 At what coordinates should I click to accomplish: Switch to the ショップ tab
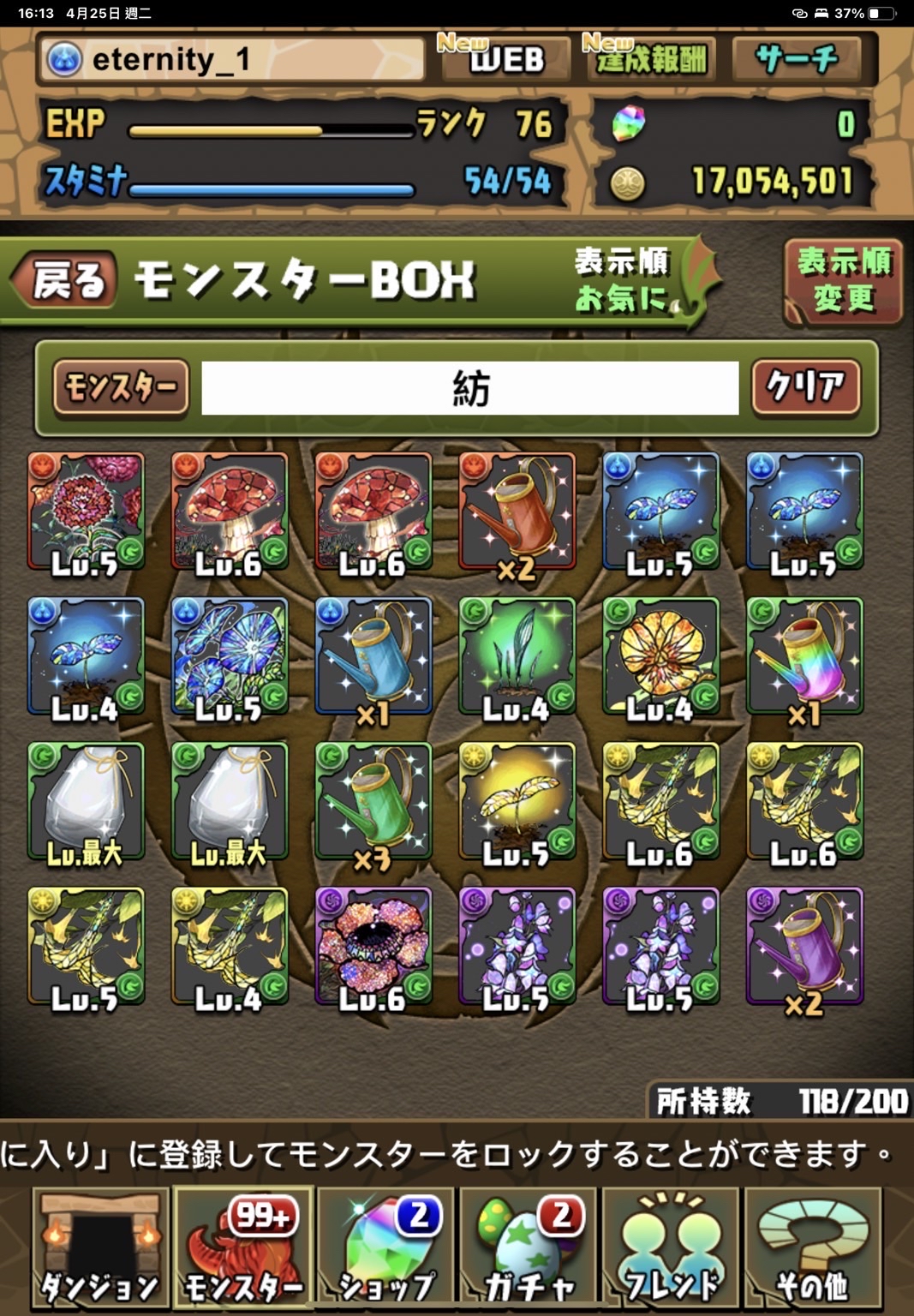click(x=385, y=1248)
